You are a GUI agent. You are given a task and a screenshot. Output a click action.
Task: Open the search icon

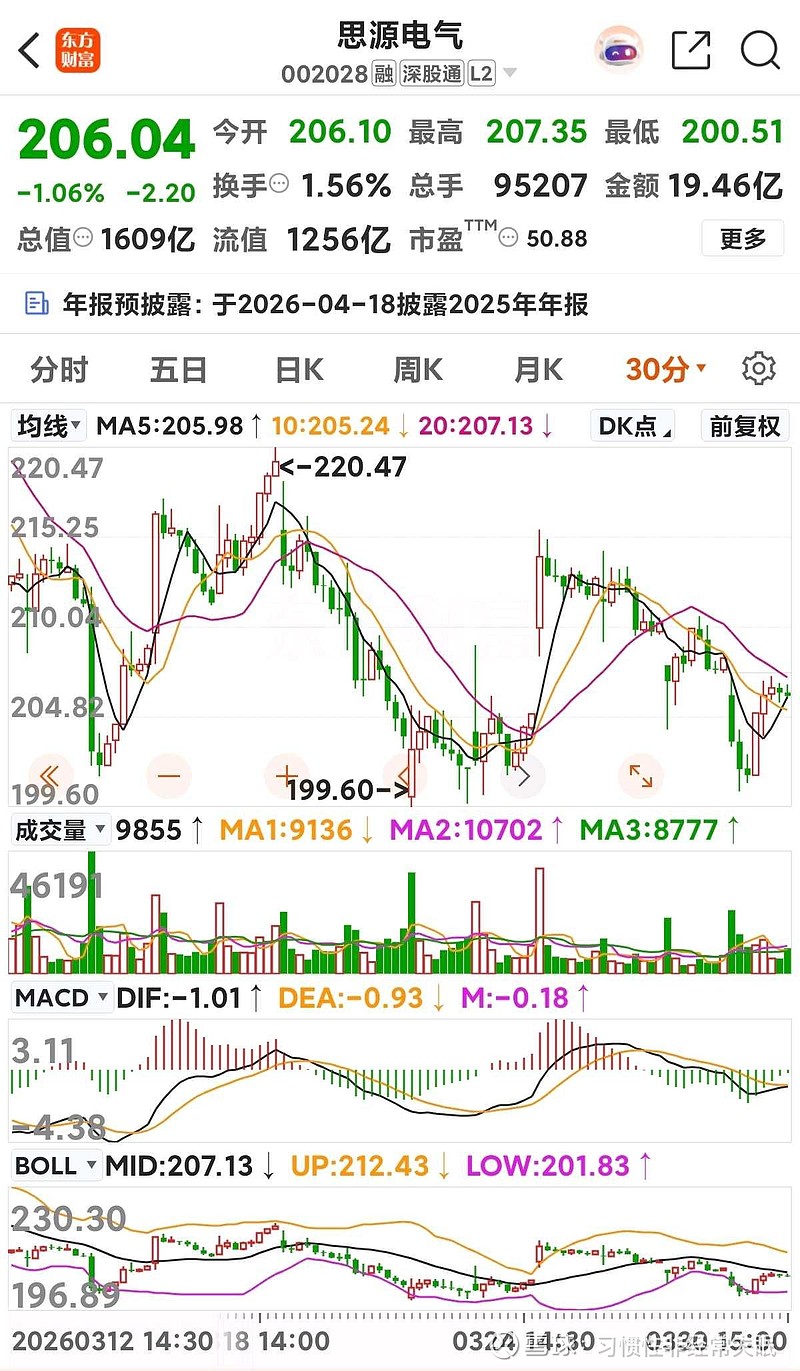760,50
